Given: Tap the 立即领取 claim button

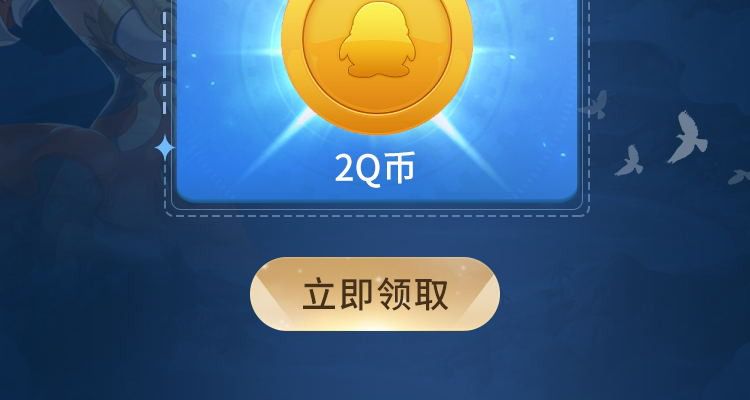Looking at the screenshot, I should pos(375,295).
